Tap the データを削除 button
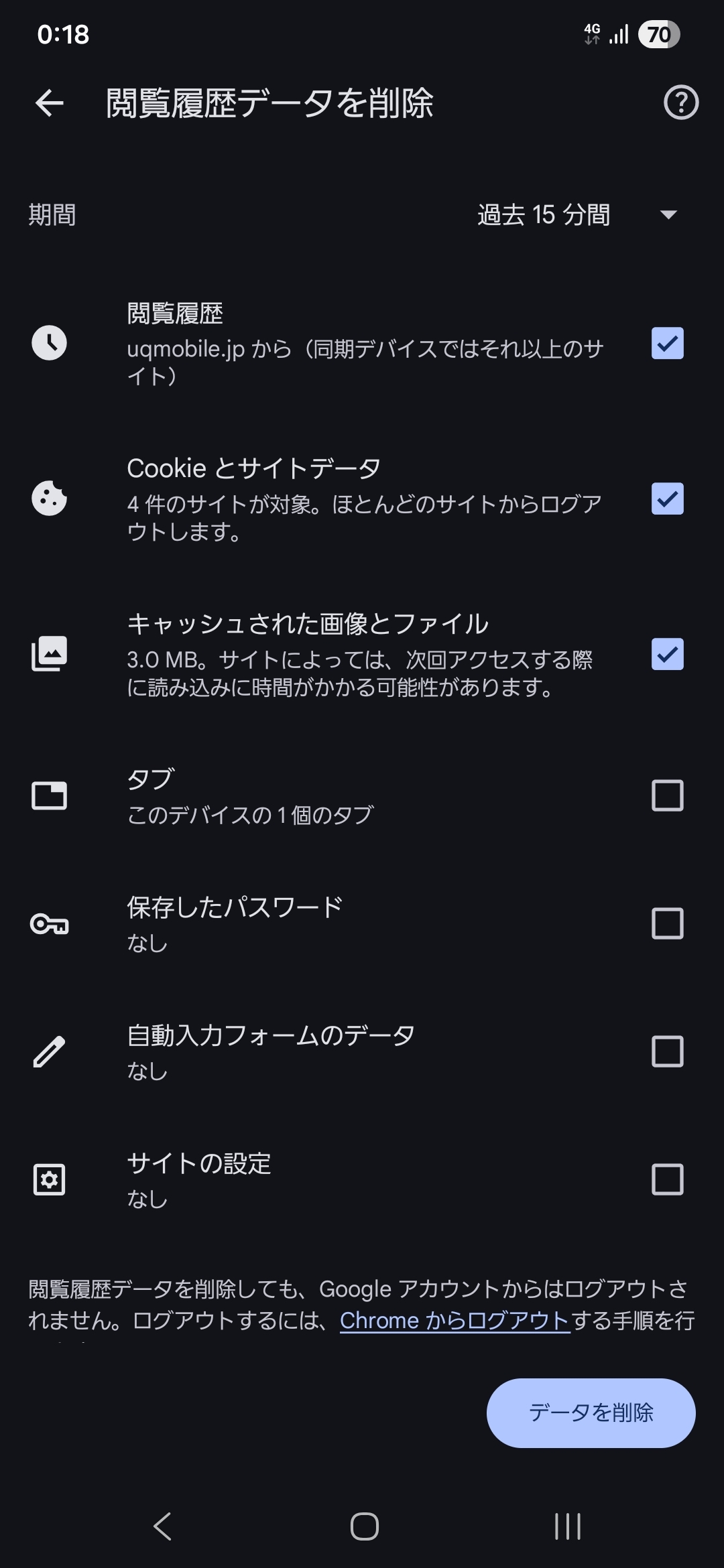The width and height of the screenshot is (724, 1568). (591, 1413)
